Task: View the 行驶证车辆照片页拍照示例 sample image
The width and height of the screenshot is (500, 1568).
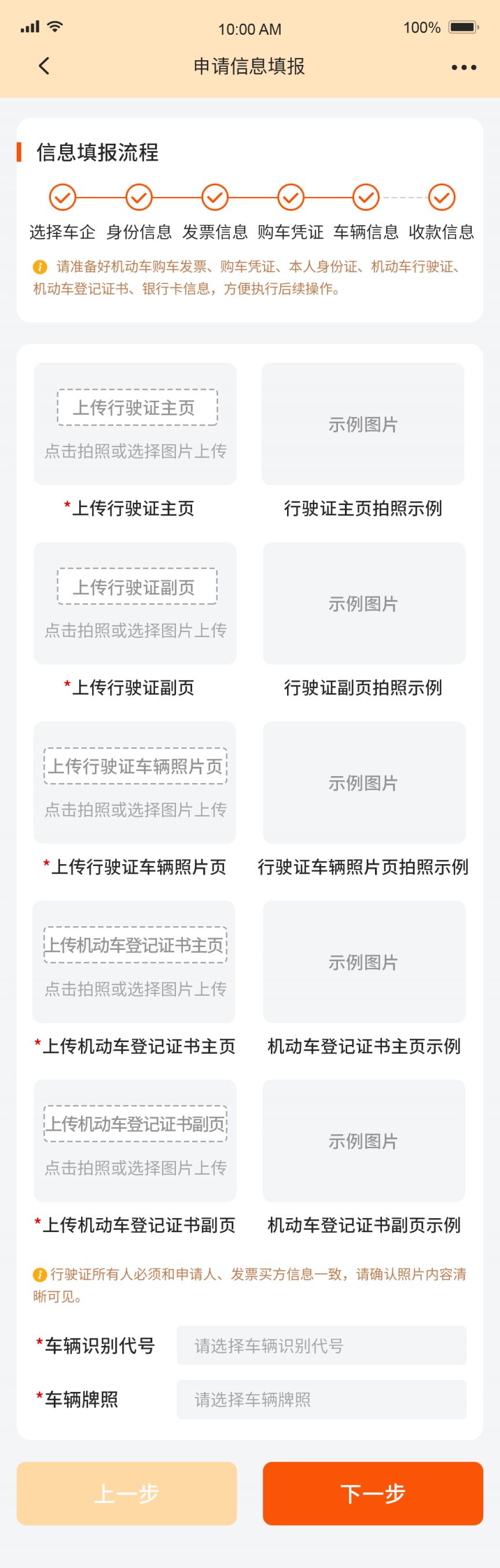Action: coord(364,782)
